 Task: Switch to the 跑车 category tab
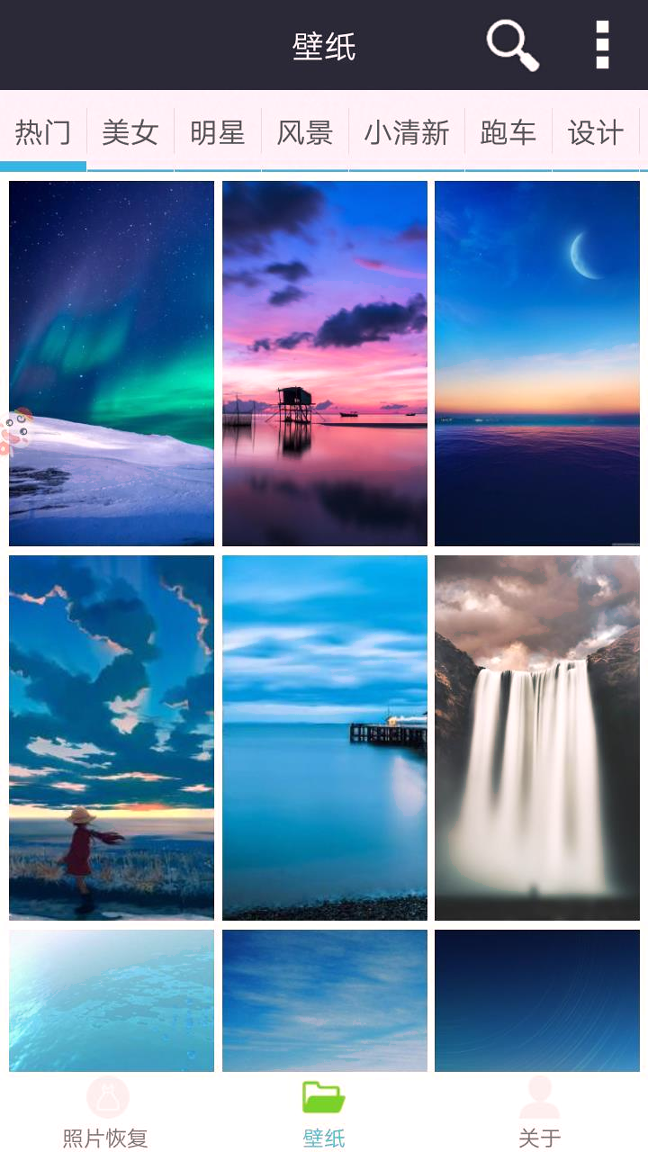pos(508,133)
